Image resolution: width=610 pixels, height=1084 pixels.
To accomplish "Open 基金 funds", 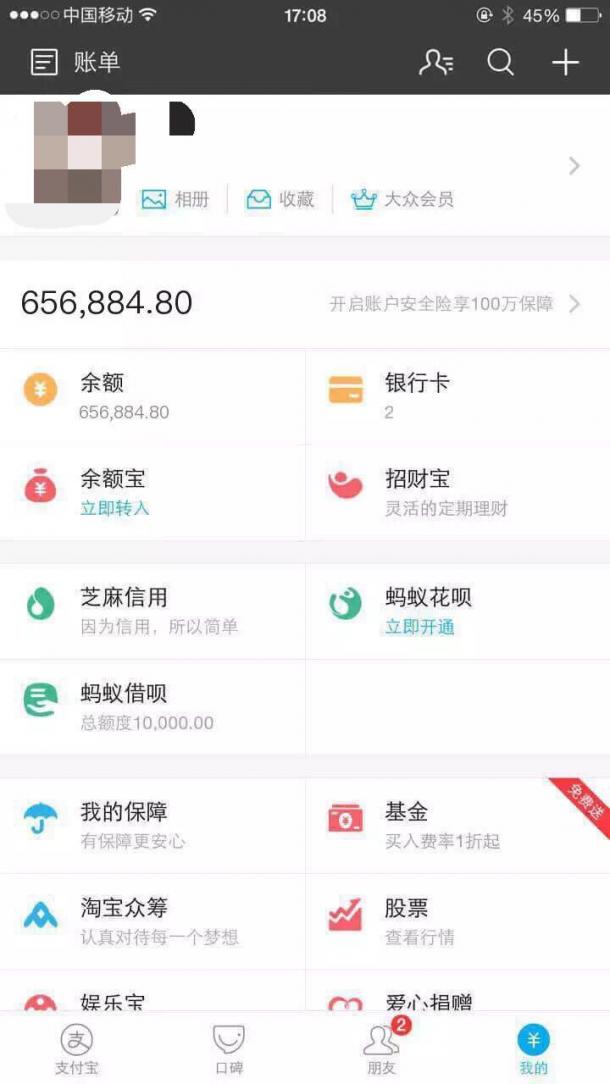I will point(455,824).
